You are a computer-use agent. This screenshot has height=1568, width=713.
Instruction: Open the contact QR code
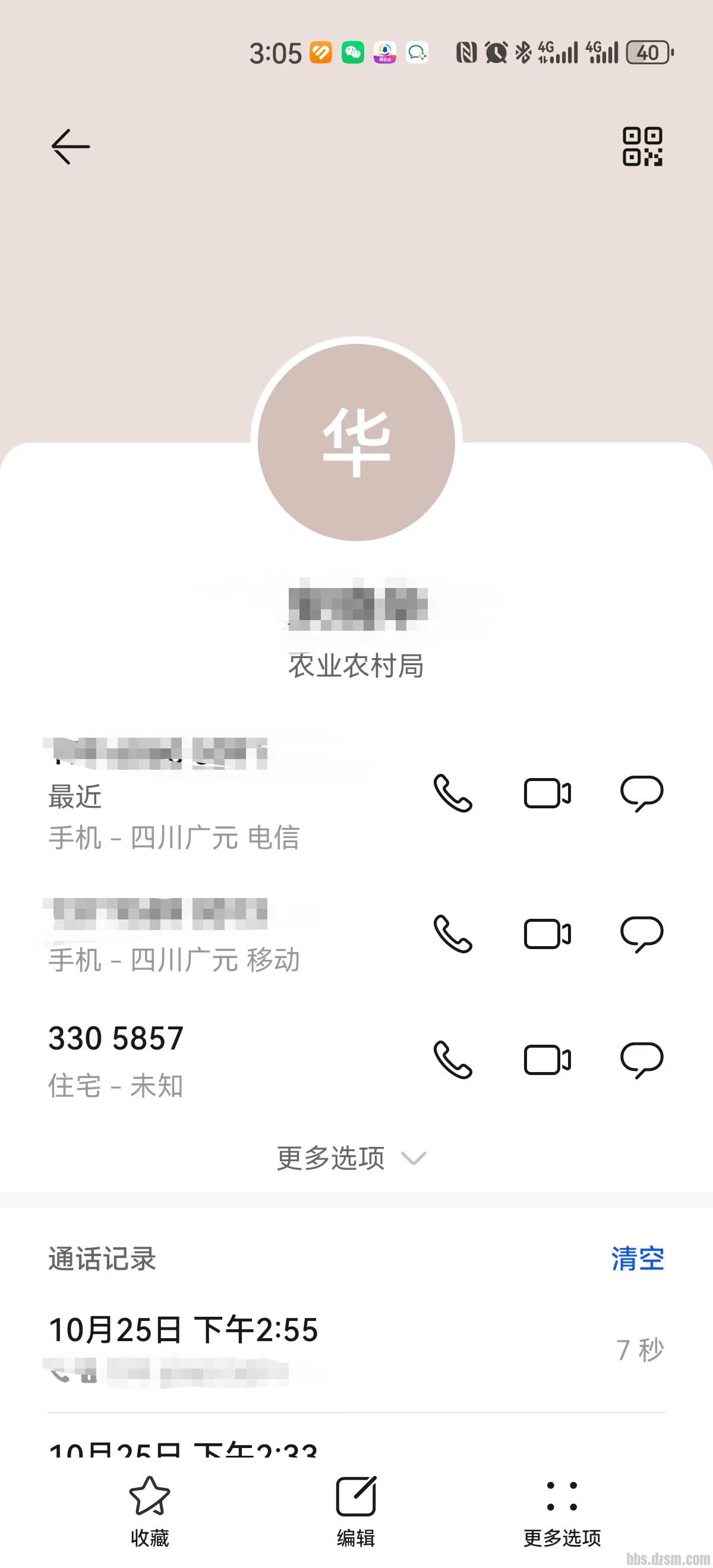[x=642, y=147]
